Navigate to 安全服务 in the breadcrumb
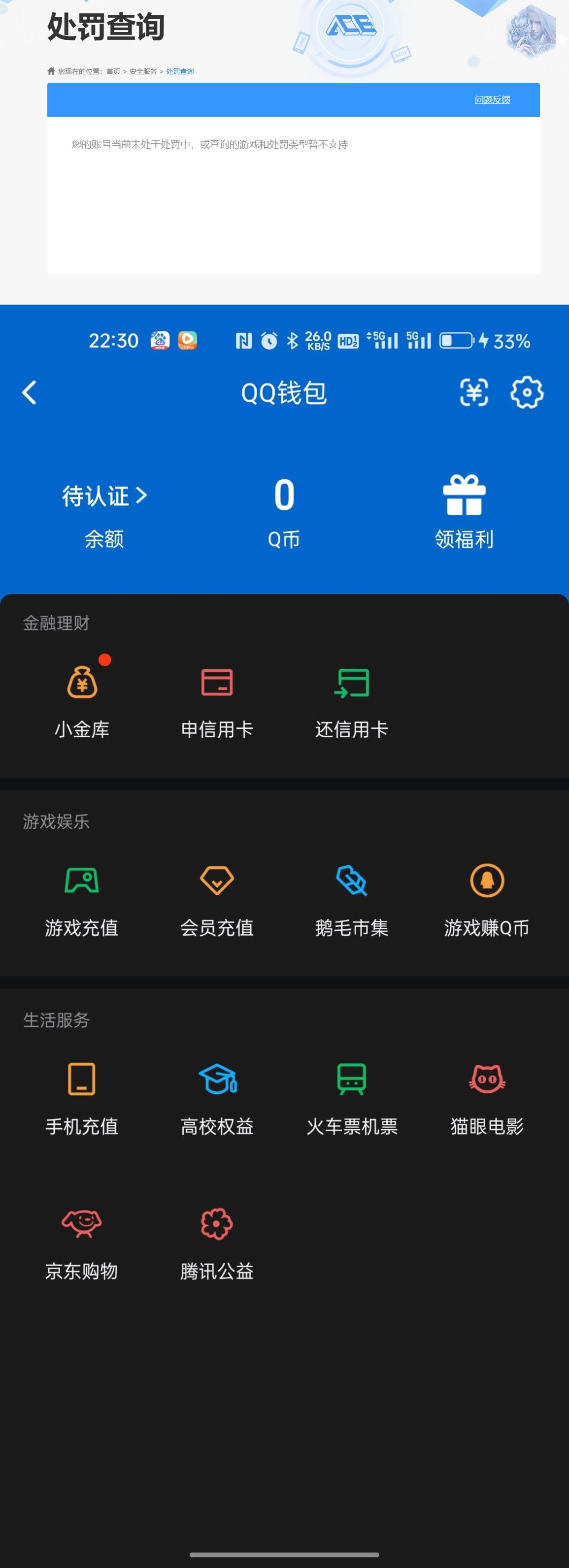The image size is (569, 1568). 143,71
